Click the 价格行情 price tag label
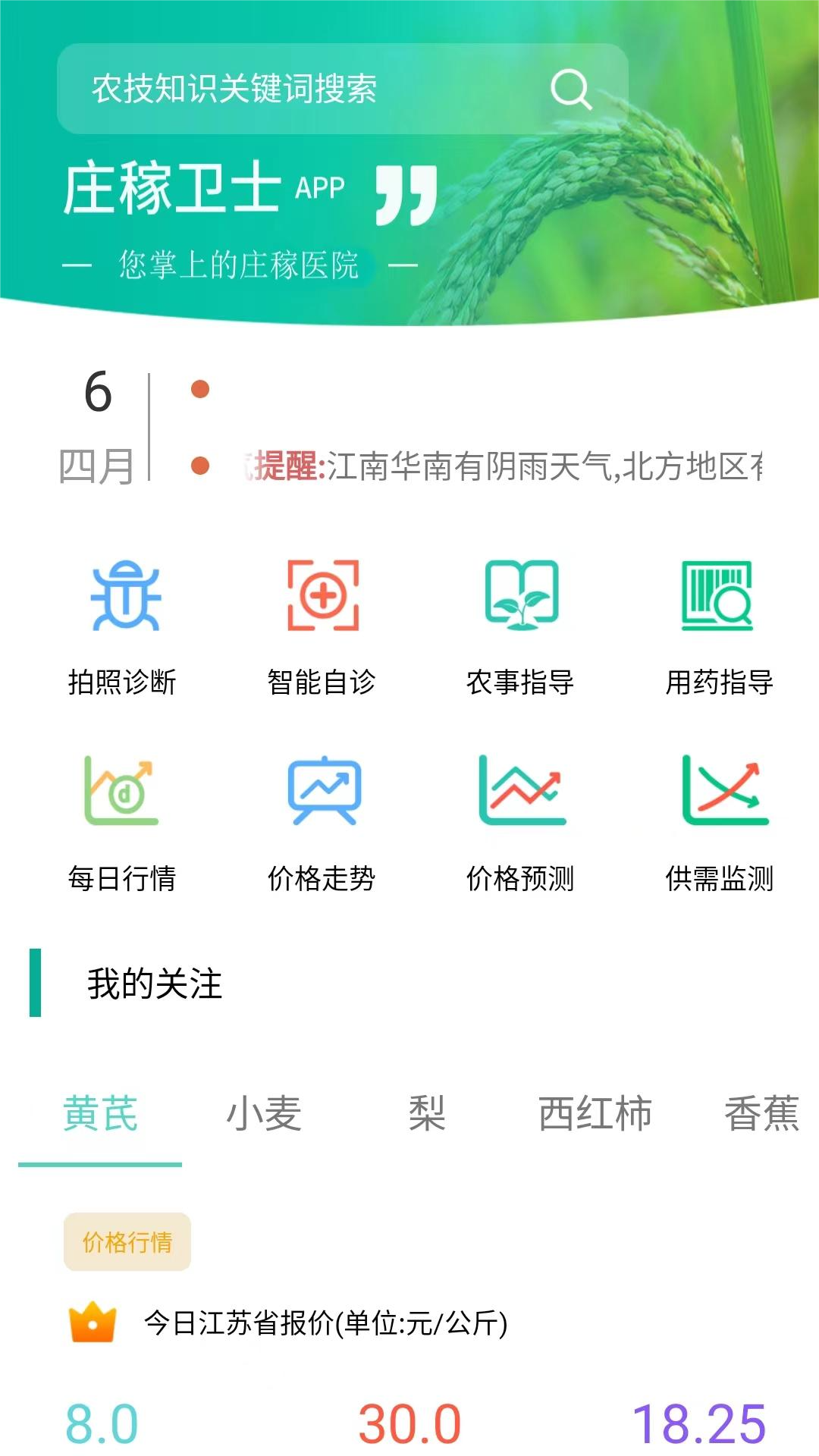The height and width of the screenshot is (1456, 819). [x=127, y=1241]
